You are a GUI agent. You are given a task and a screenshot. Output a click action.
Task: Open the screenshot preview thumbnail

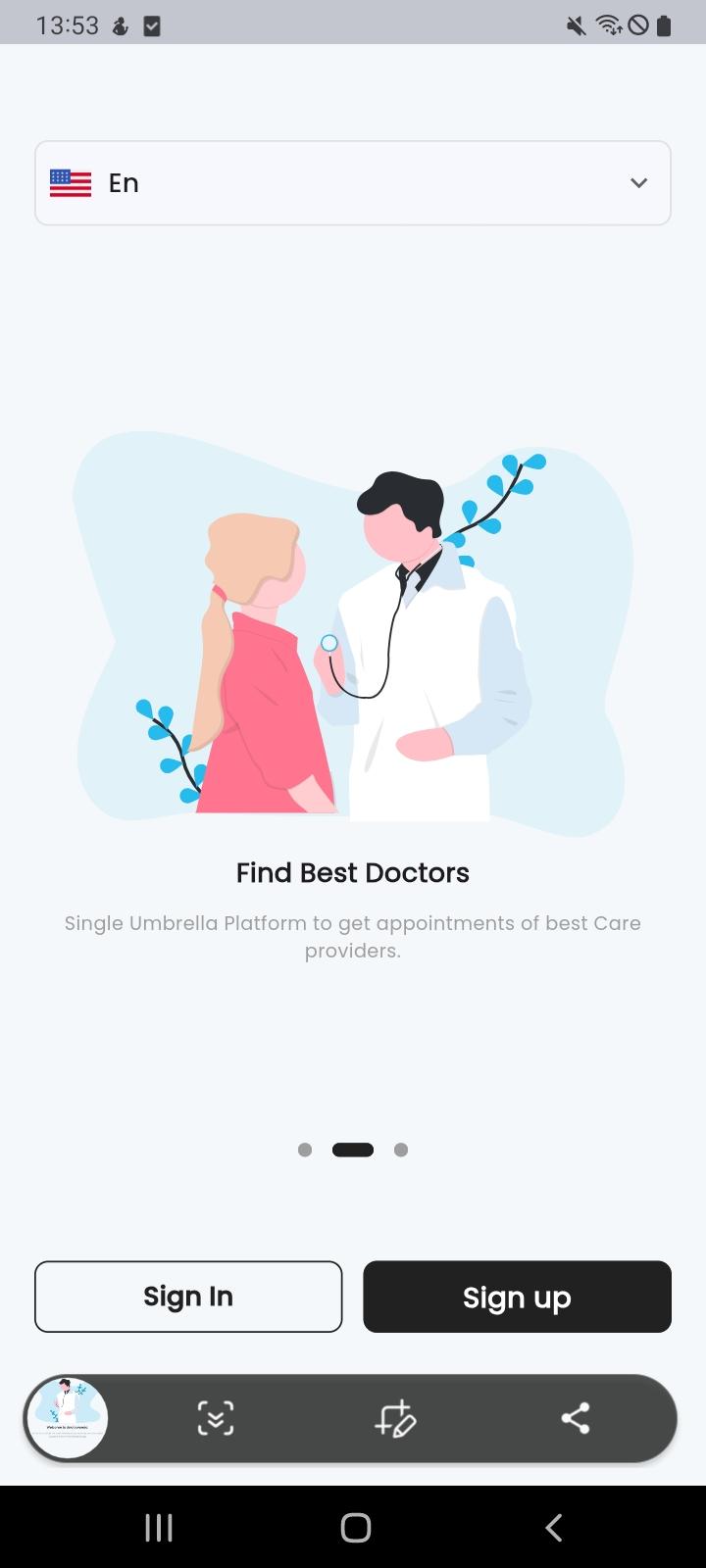[67, 1418]
